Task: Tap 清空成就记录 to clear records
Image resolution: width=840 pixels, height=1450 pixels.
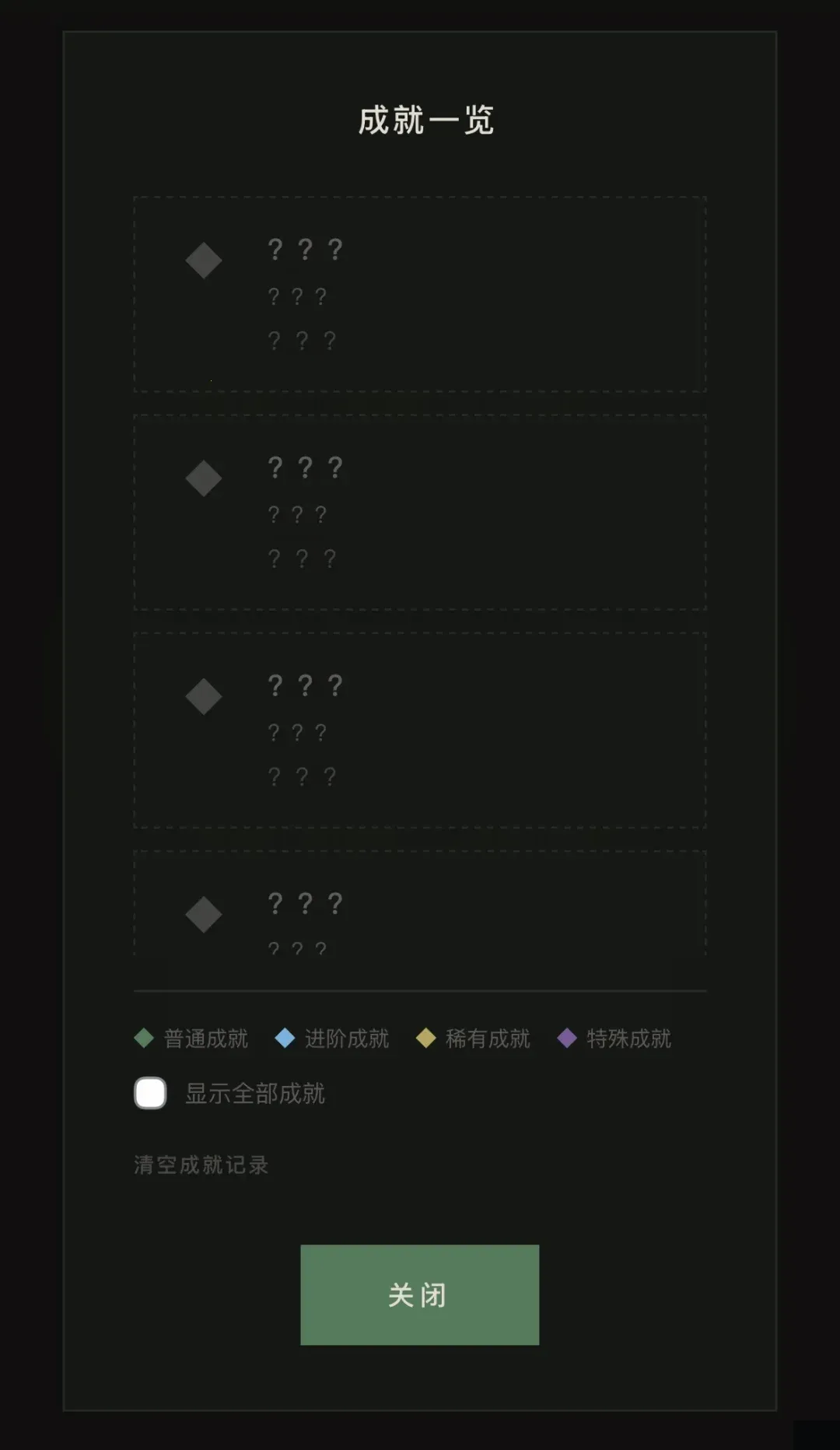Action: (x=201, y=1165)
